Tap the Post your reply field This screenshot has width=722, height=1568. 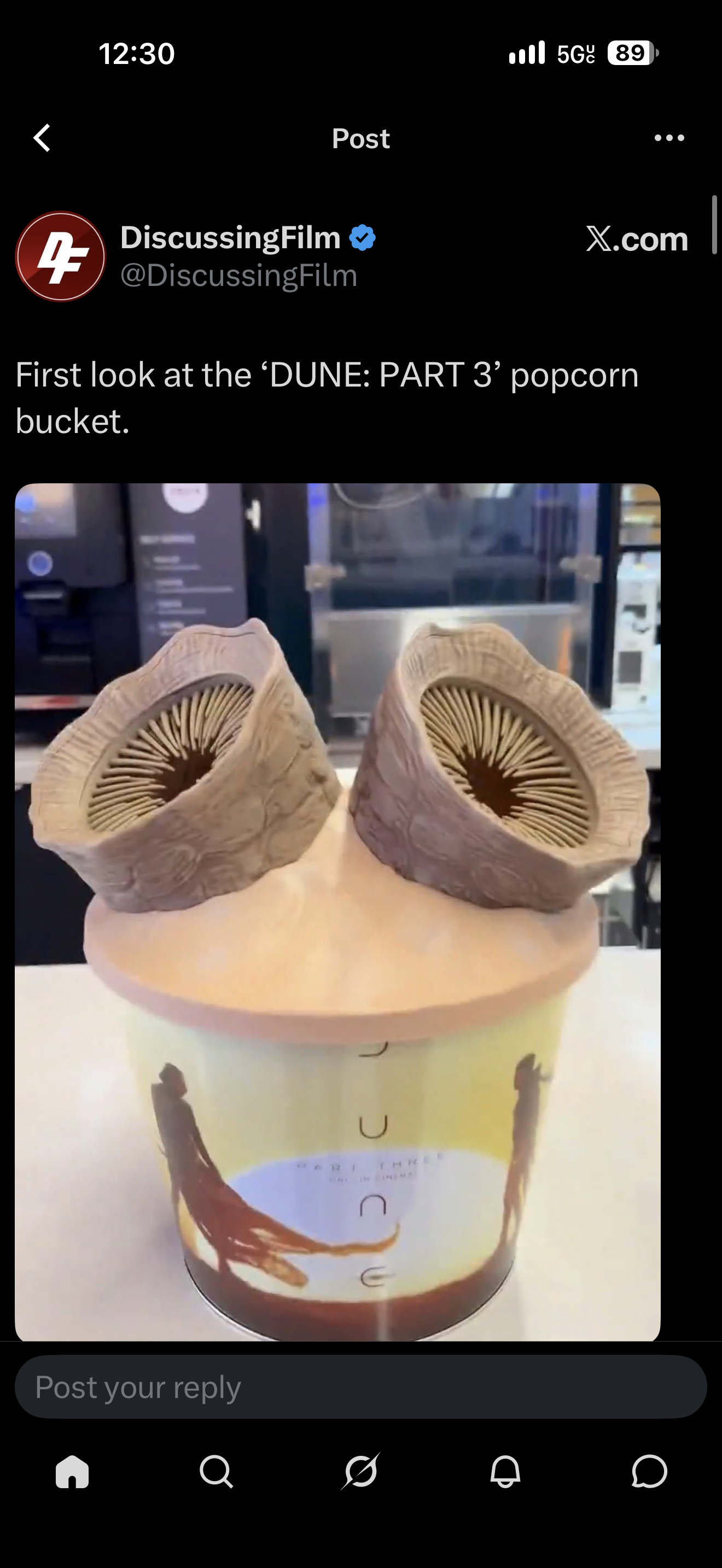(x=360, y=1387)
